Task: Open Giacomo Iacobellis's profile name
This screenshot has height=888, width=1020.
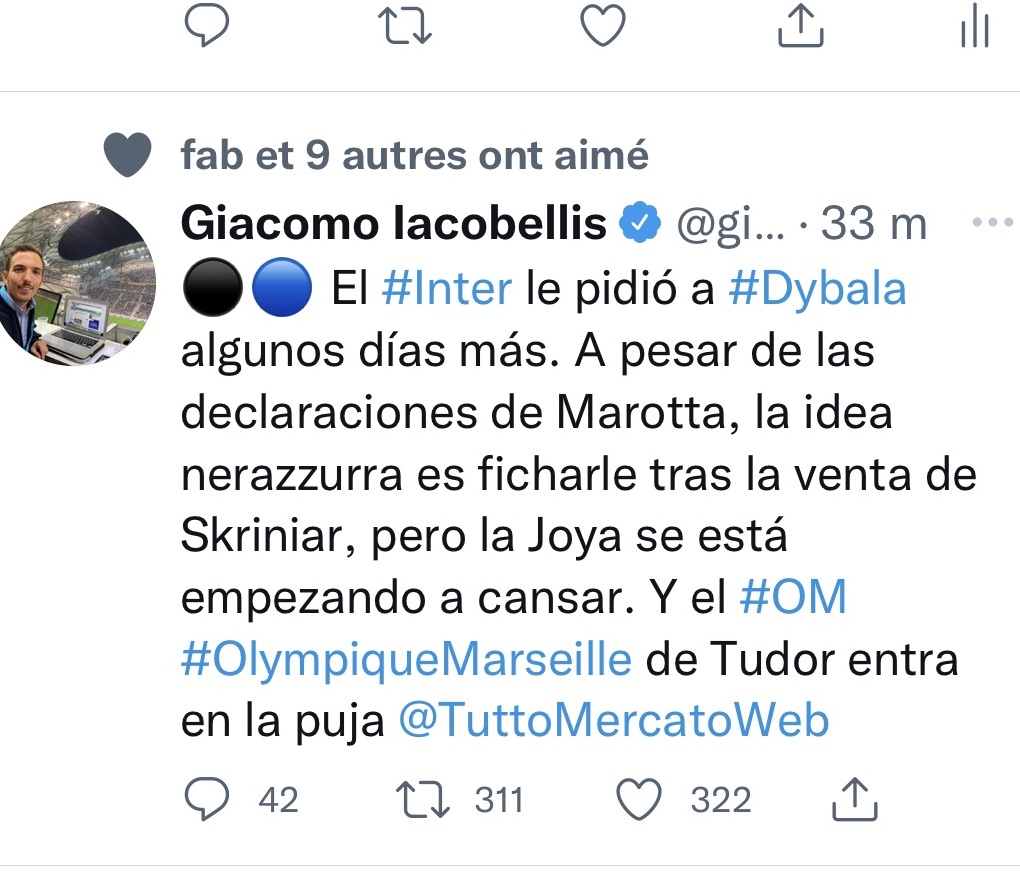Action: pos(393,225)
